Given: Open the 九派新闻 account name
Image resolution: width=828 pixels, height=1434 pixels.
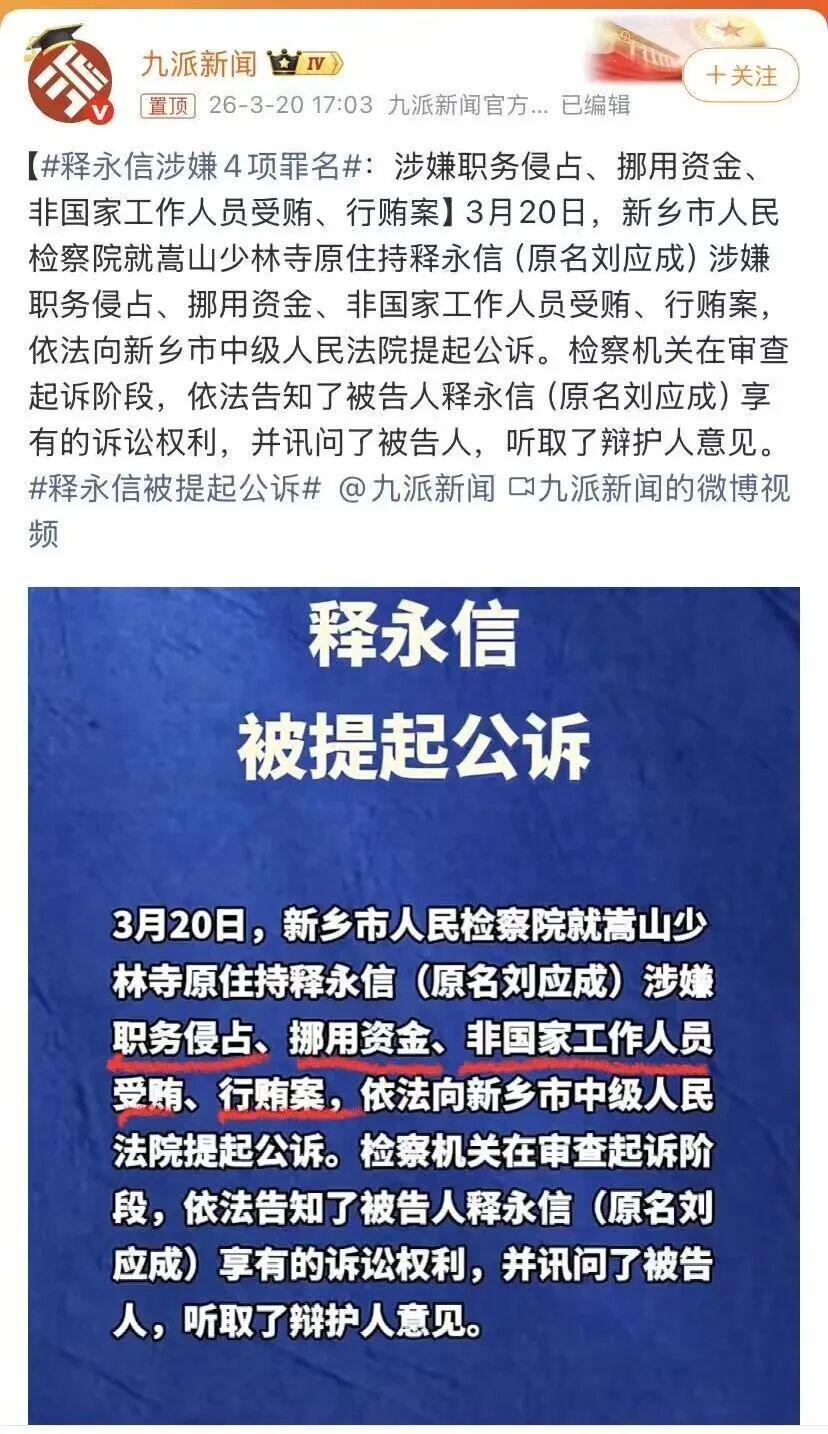Looking at the screenshot, I should tap(199, 64).
